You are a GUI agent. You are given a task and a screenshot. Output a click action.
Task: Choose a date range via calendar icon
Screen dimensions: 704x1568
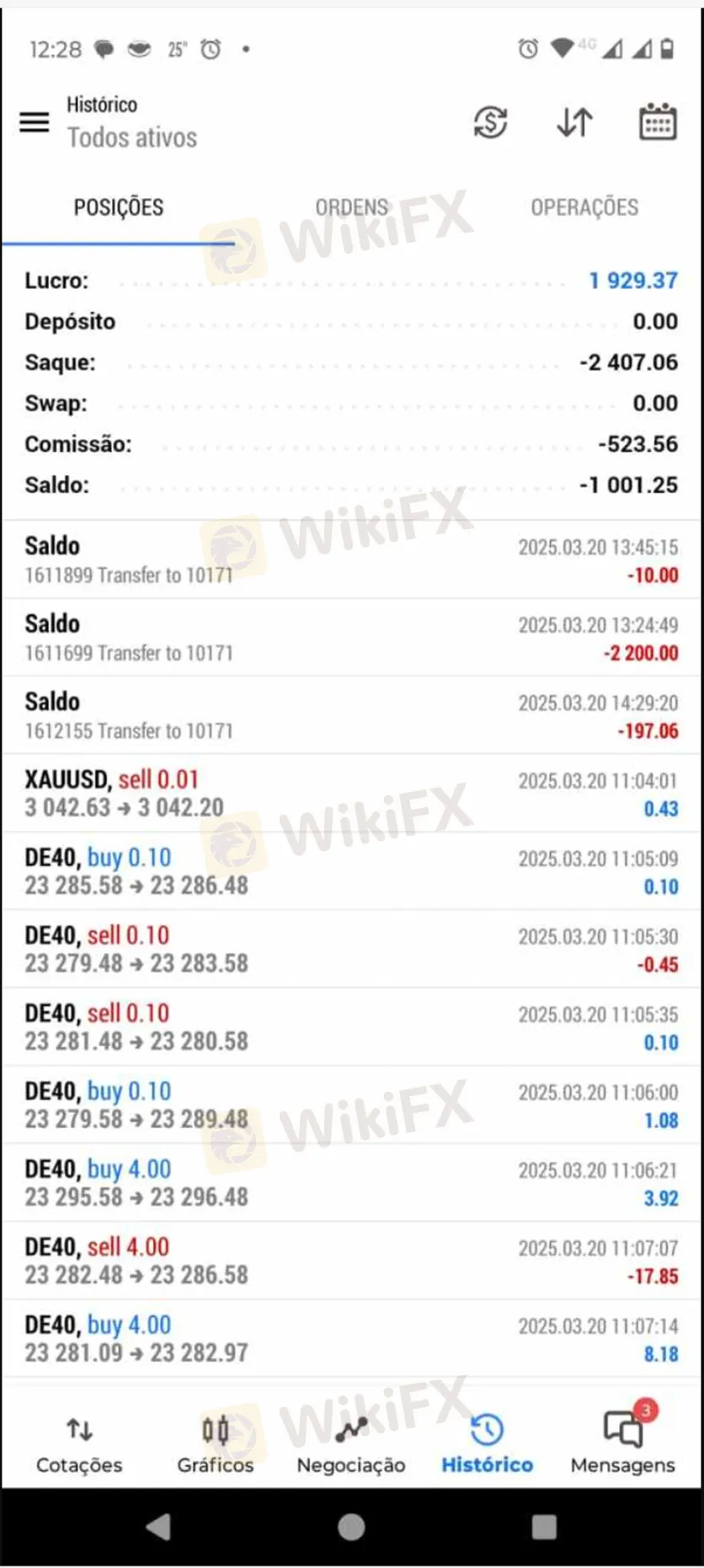pyautogui.click(x=658, y=123)
